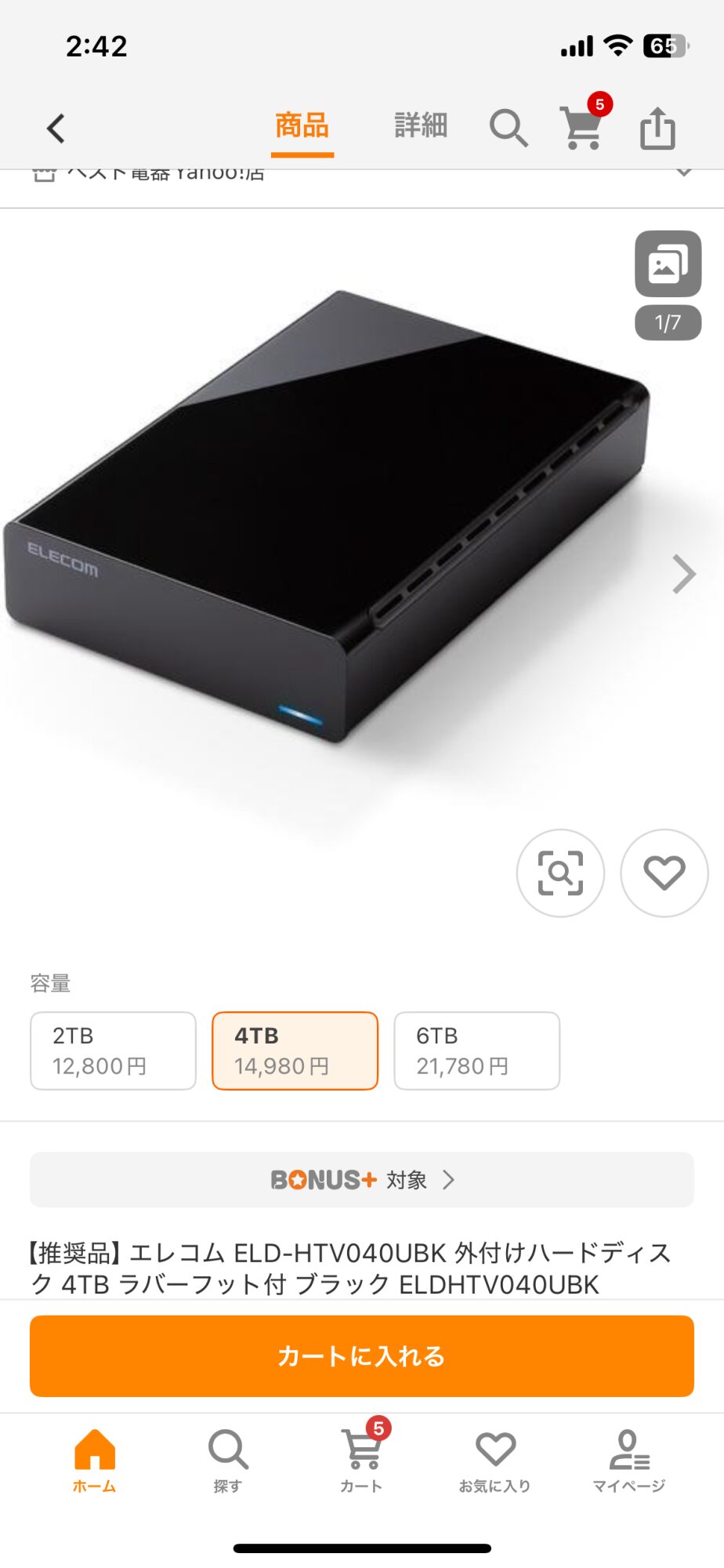The width and height of the screenshot is (724, 1568).
Task: Show the next product image
Action: [x=683, y=575]
